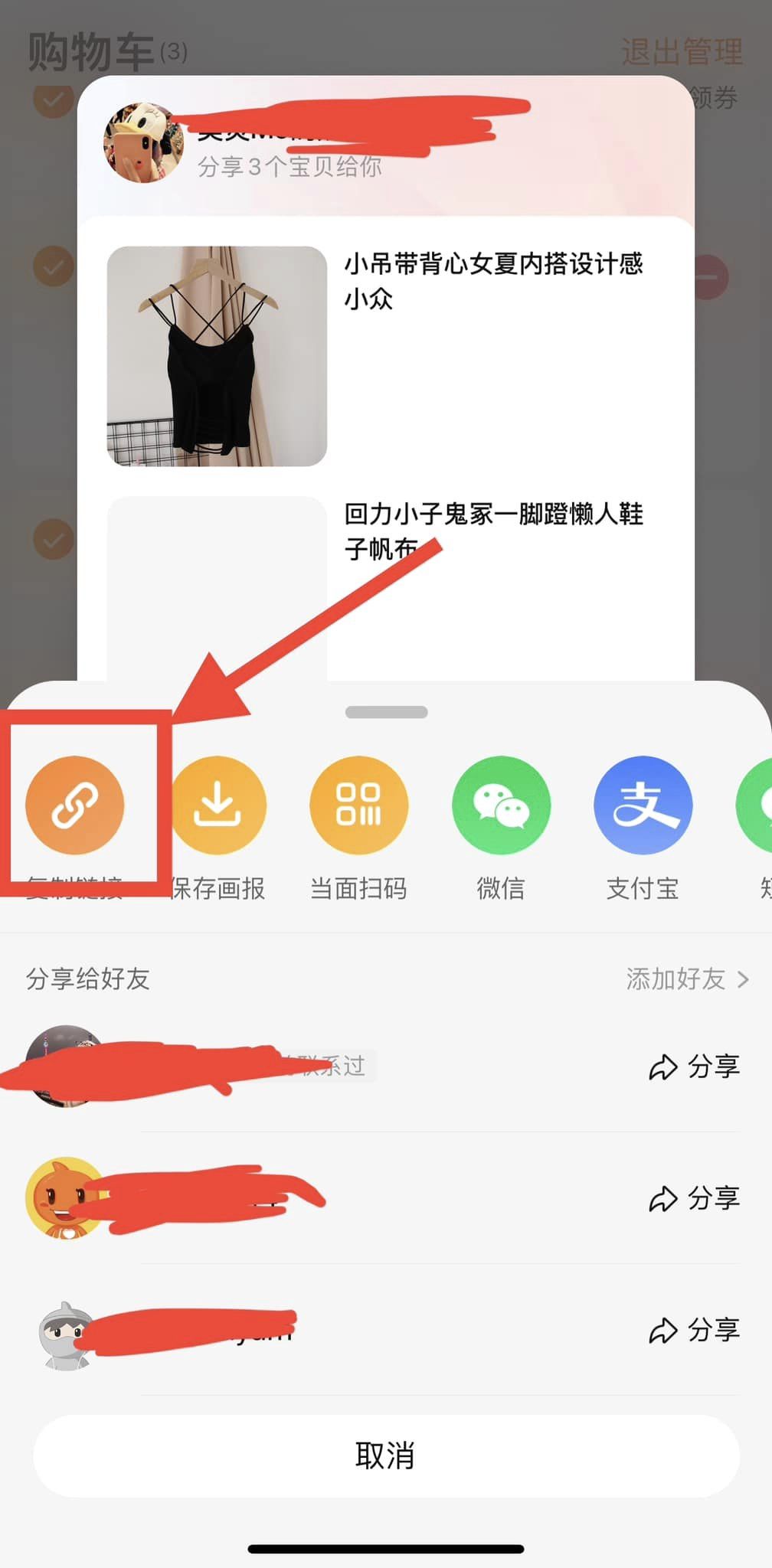Open 添加好友 to add friends
Screen dimensions: 772x1568
686,978
